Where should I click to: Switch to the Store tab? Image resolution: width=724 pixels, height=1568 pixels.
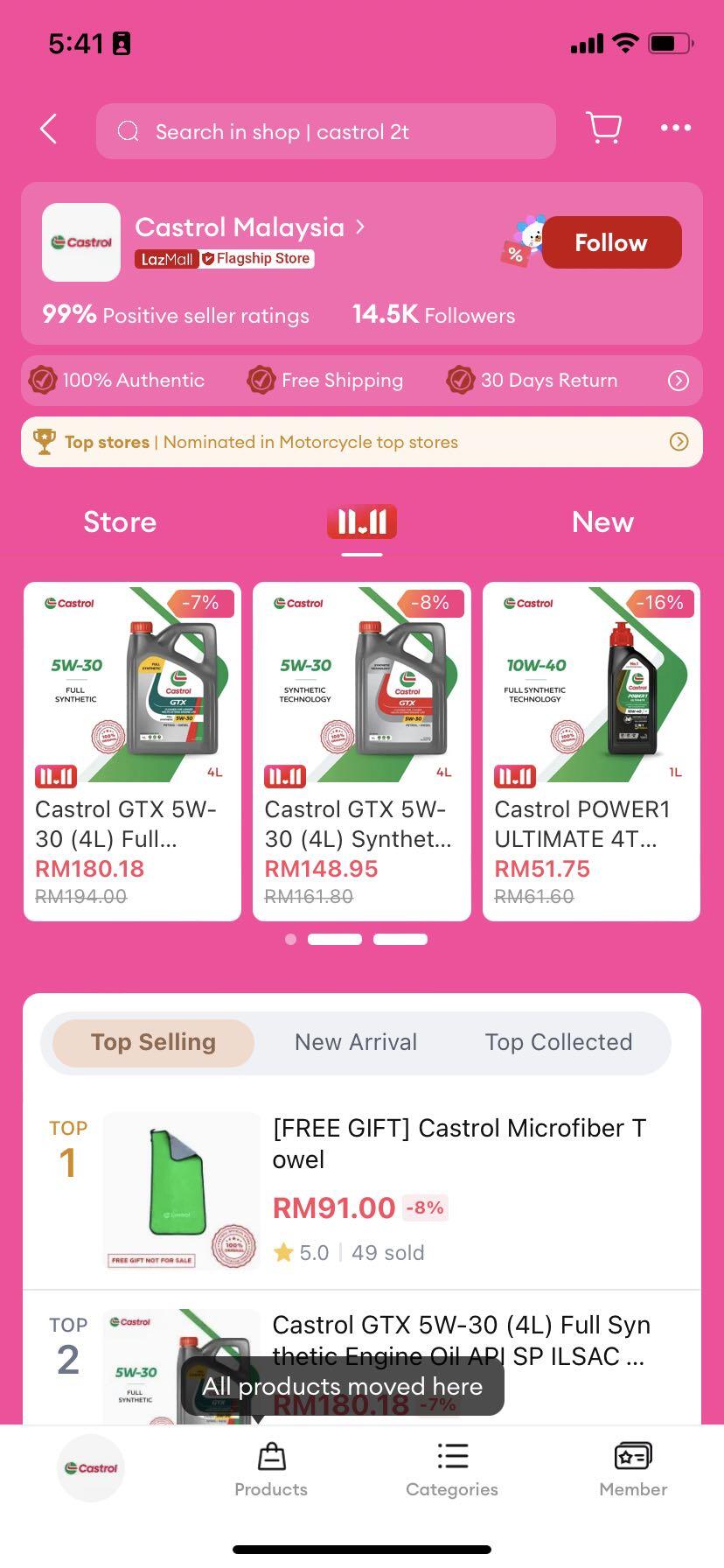click(x=120, y=522)
